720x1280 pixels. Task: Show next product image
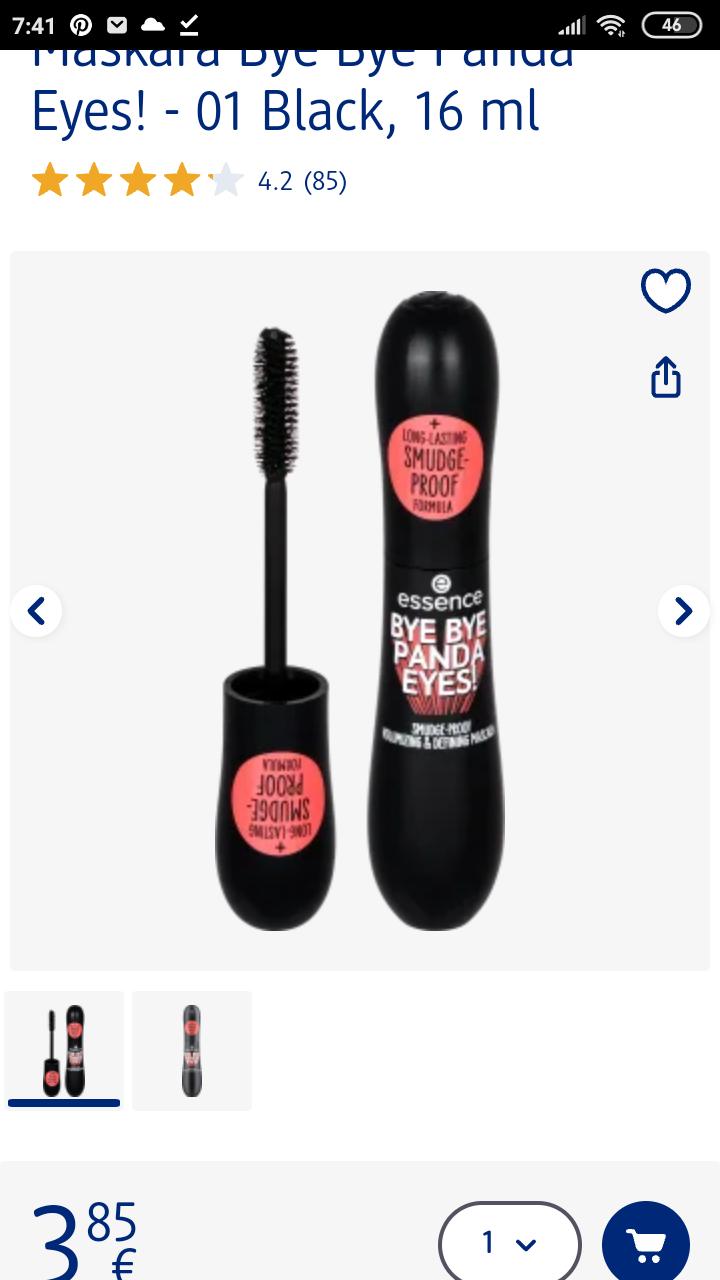pos(684,610)
